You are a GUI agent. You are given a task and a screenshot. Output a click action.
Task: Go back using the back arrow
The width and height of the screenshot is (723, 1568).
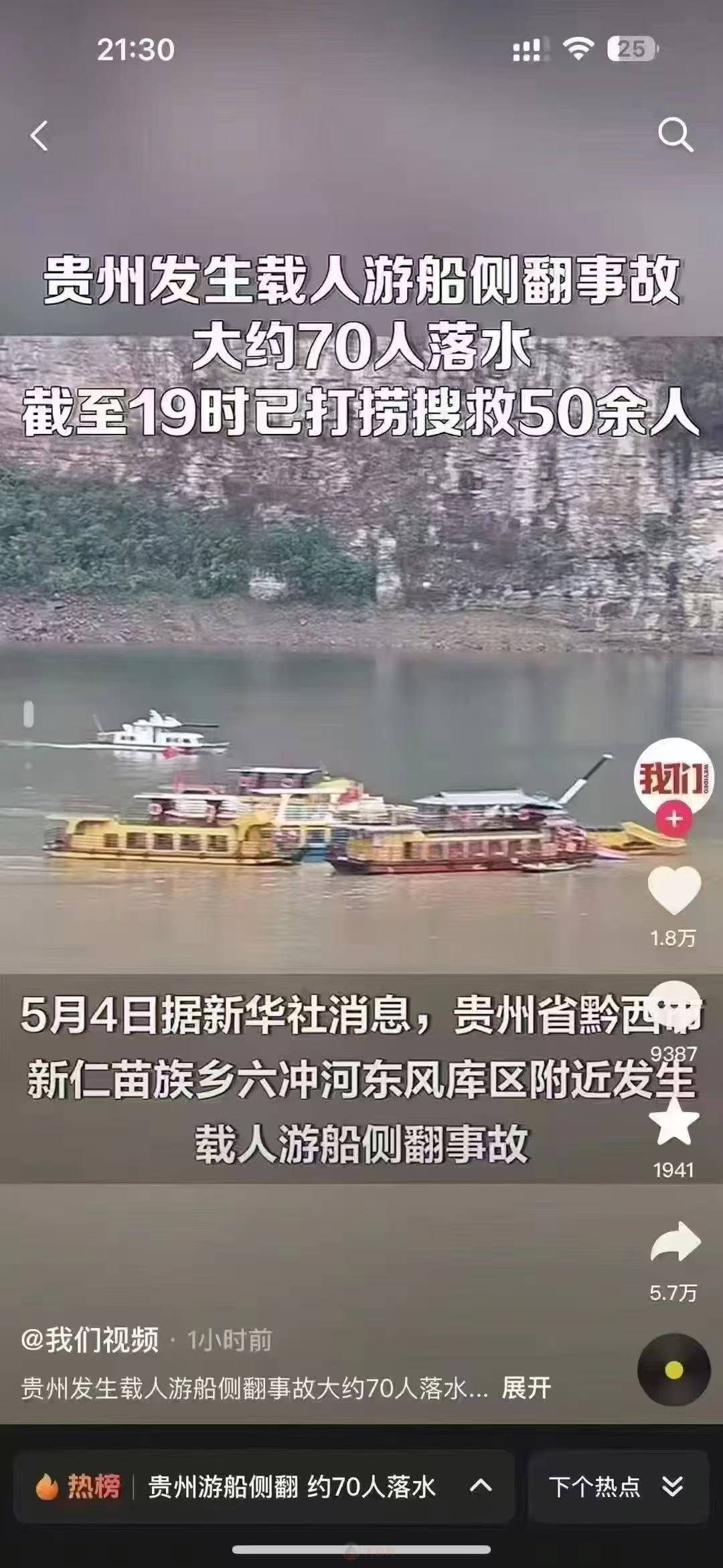point(39,136)
